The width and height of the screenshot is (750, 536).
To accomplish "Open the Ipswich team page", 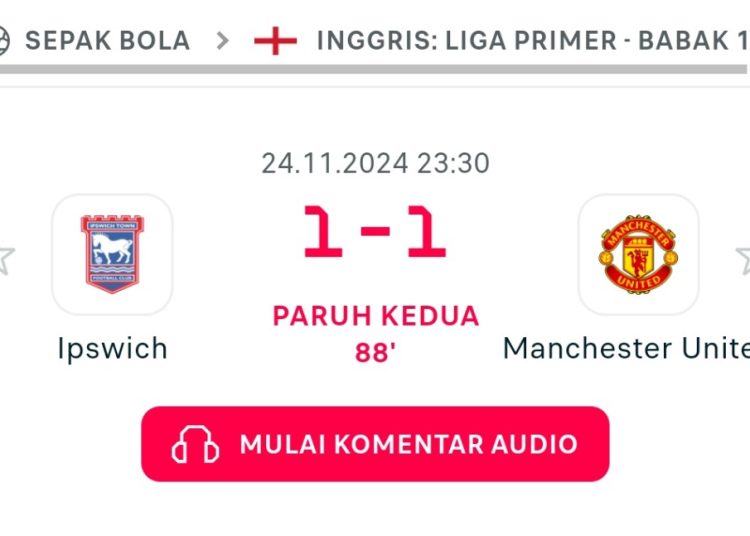I will (112, 254).
